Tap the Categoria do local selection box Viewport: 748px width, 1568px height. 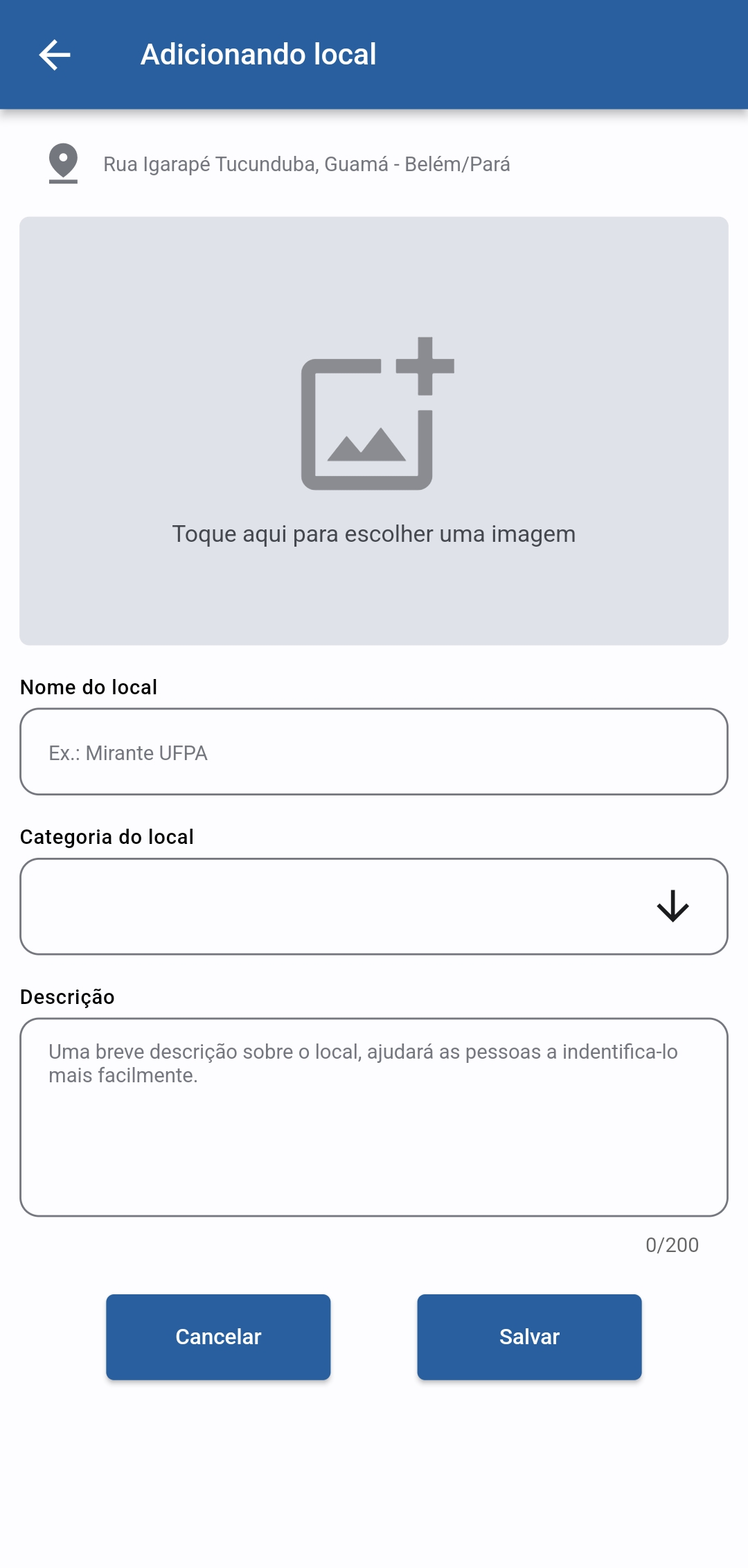(x=374, y=906)
